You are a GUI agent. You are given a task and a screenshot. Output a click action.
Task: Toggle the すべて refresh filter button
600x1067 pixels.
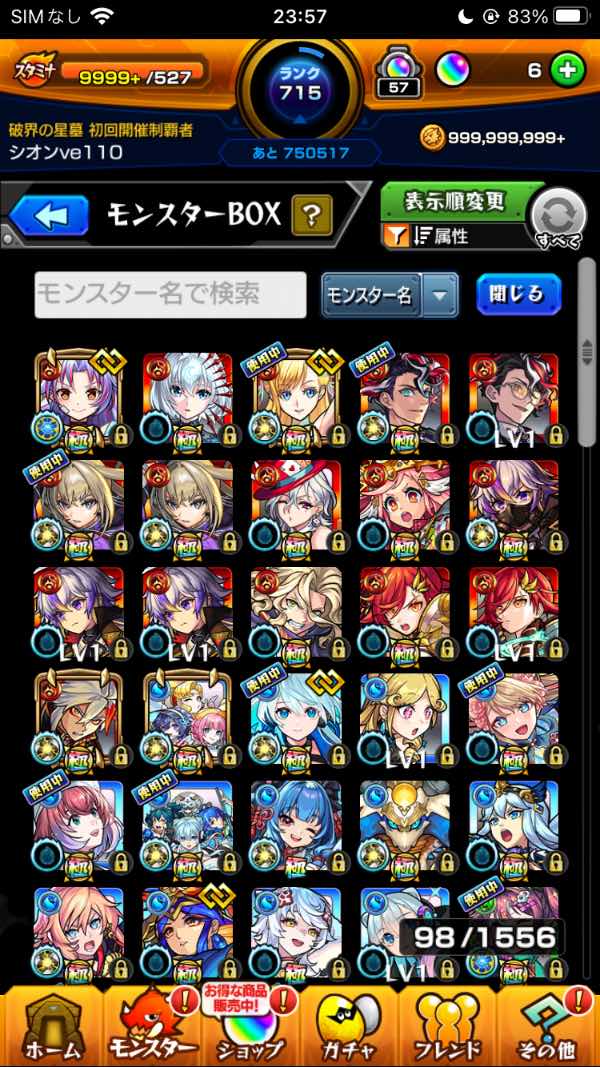point(558,217)
